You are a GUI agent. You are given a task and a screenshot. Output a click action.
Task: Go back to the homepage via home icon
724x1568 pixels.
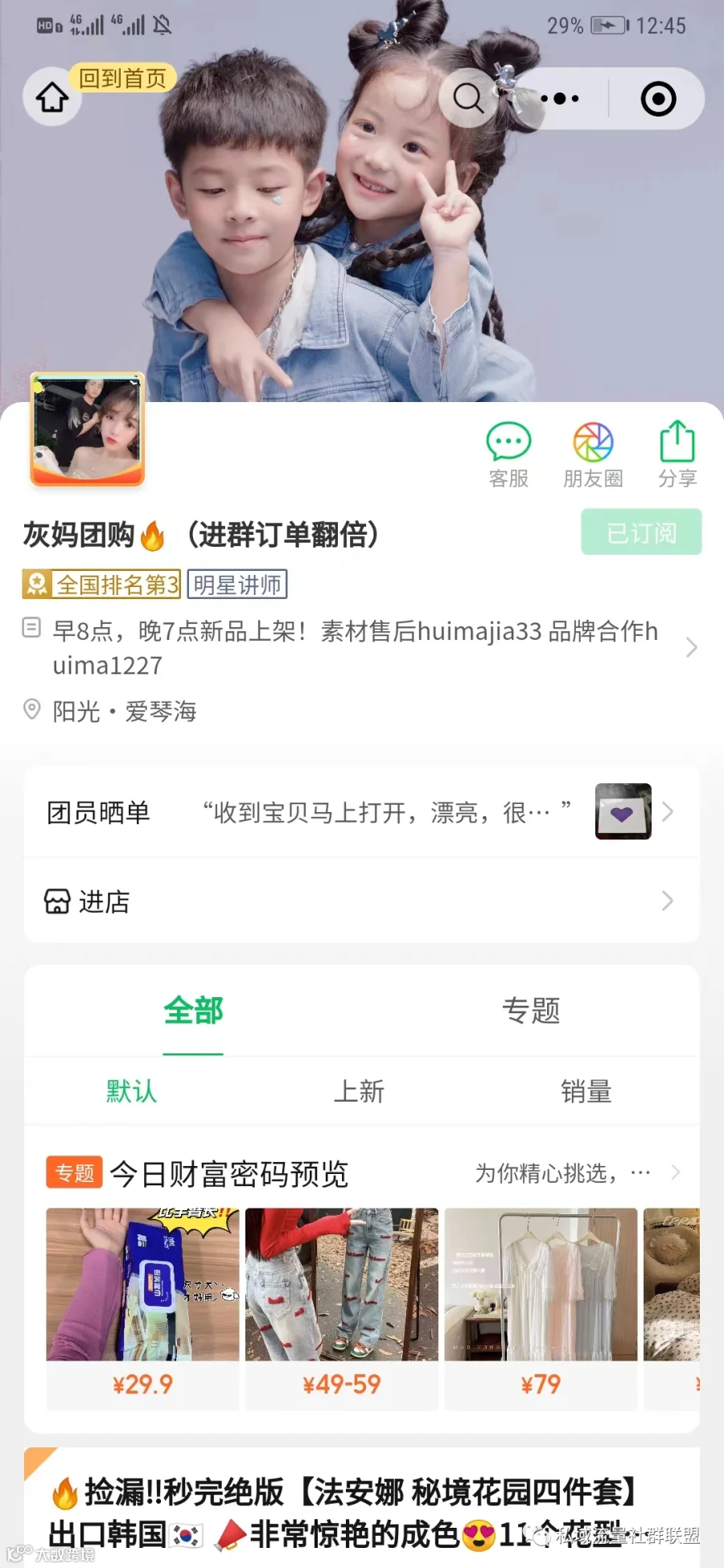click(x=52, y=97)
